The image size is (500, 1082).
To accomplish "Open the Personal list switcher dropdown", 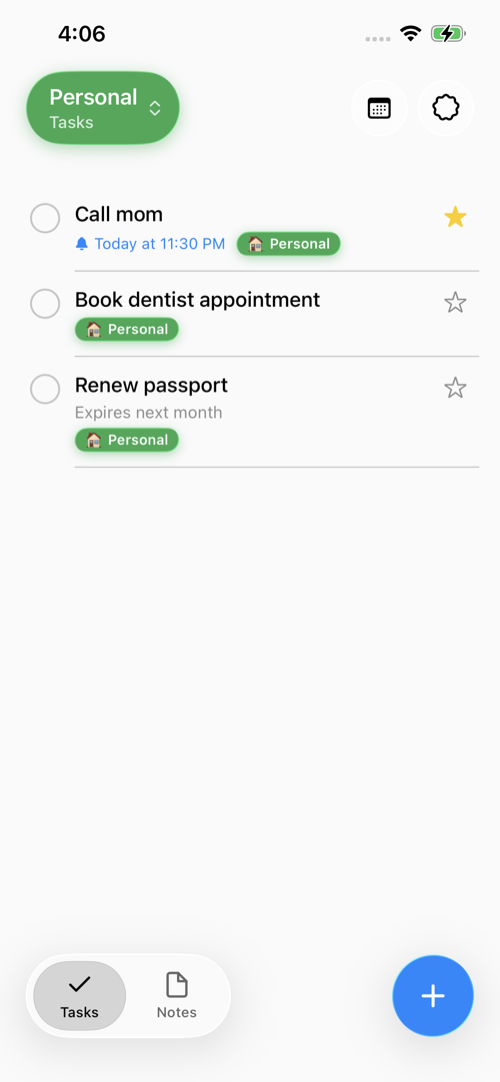I will tap(103, 108).
